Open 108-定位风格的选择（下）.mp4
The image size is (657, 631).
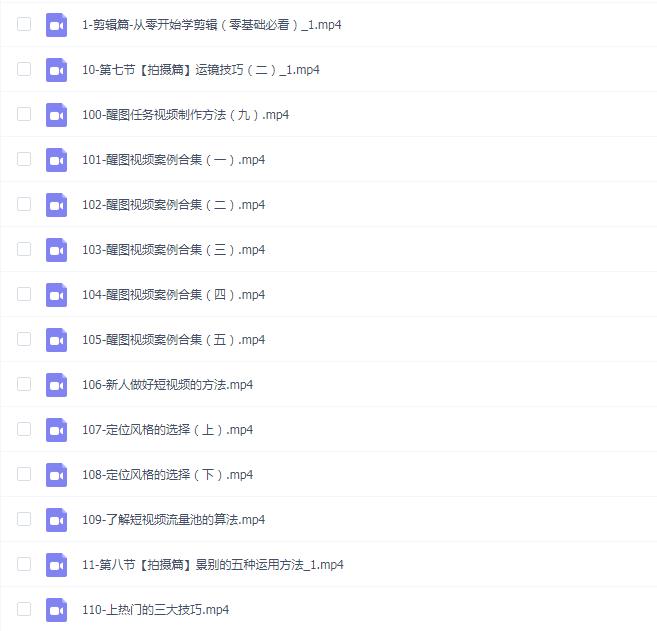point(167,475)
